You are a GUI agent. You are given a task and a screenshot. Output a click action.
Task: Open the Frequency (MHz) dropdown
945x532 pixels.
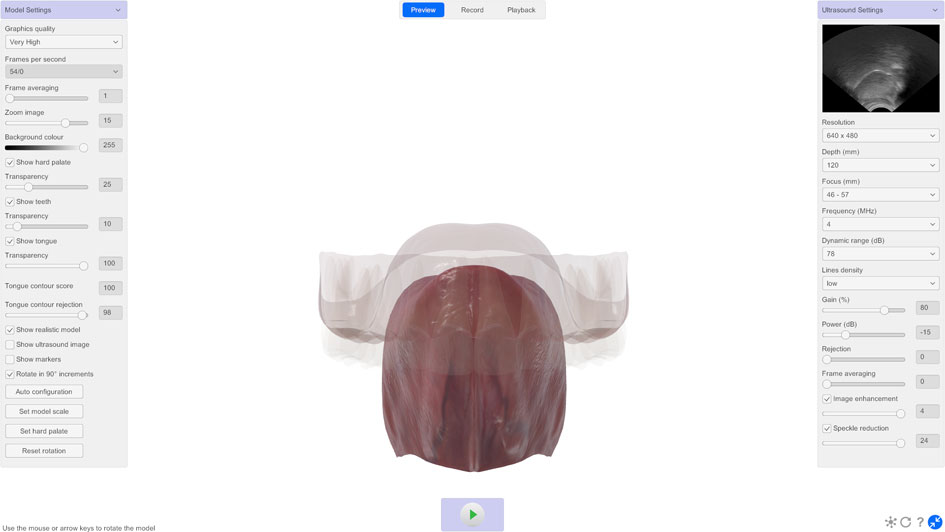(x=880, y=224)
